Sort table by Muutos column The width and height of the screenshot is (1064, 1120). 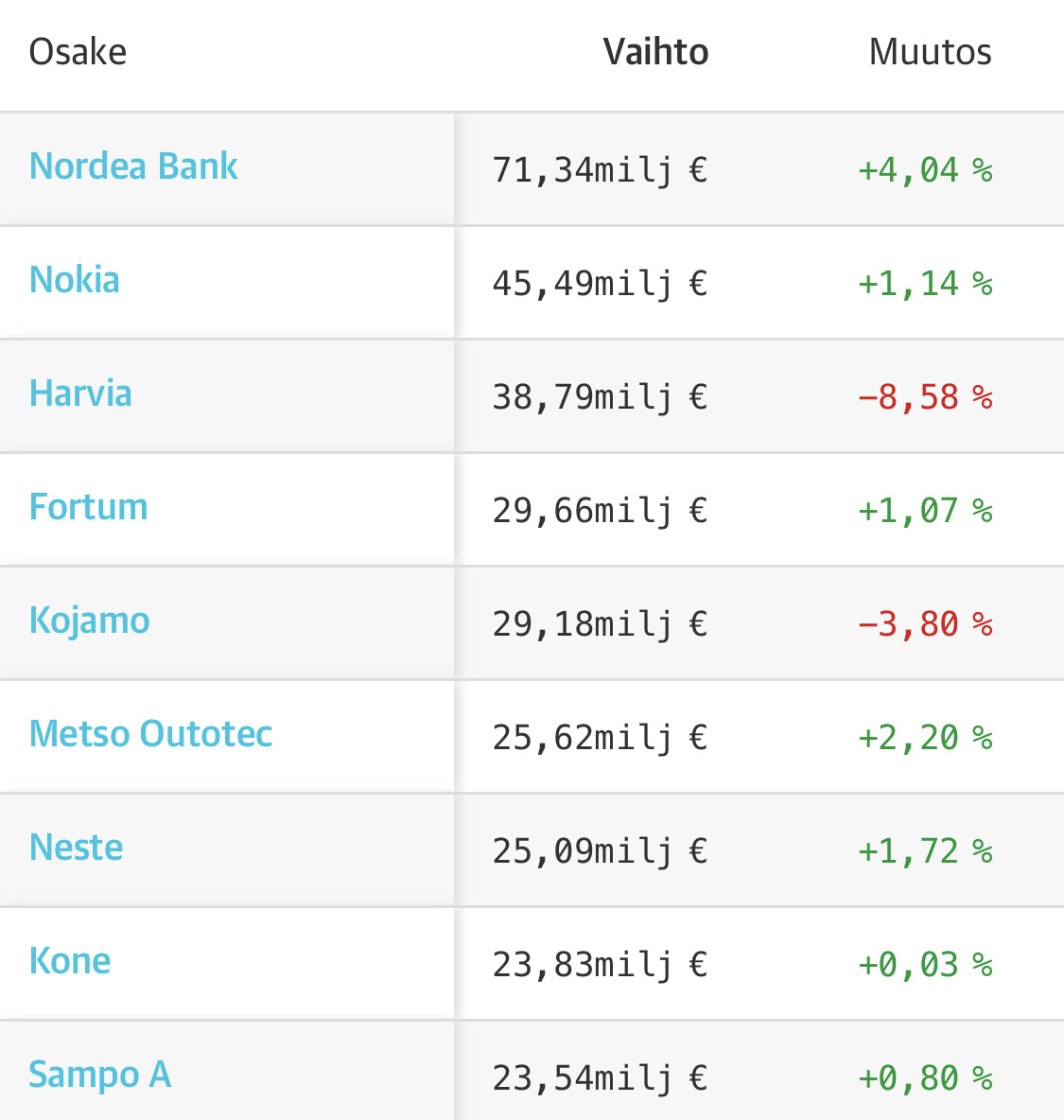pos(930,52)
